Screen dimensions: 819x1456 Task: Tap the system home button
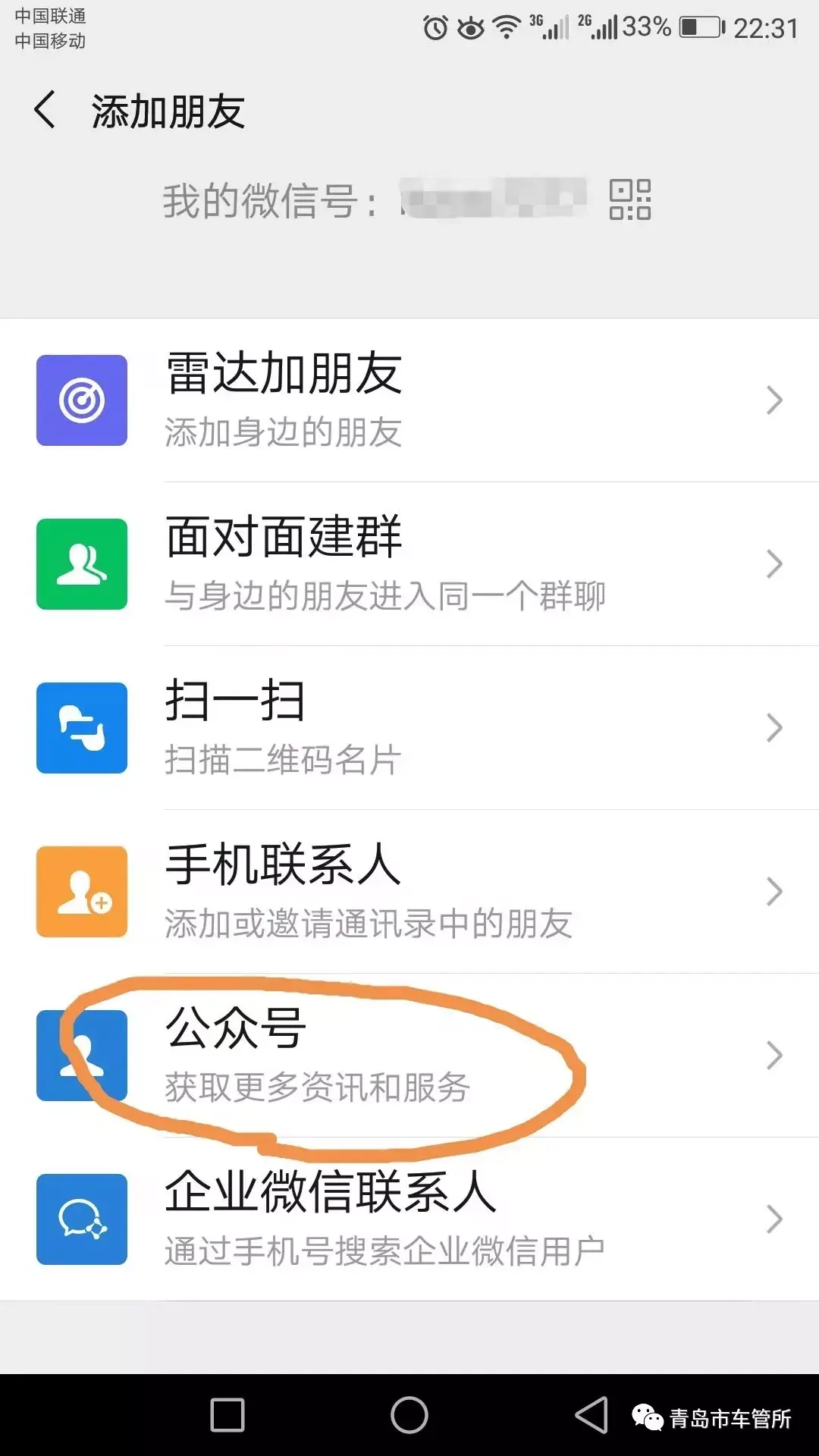click(x=409, y=1415)
